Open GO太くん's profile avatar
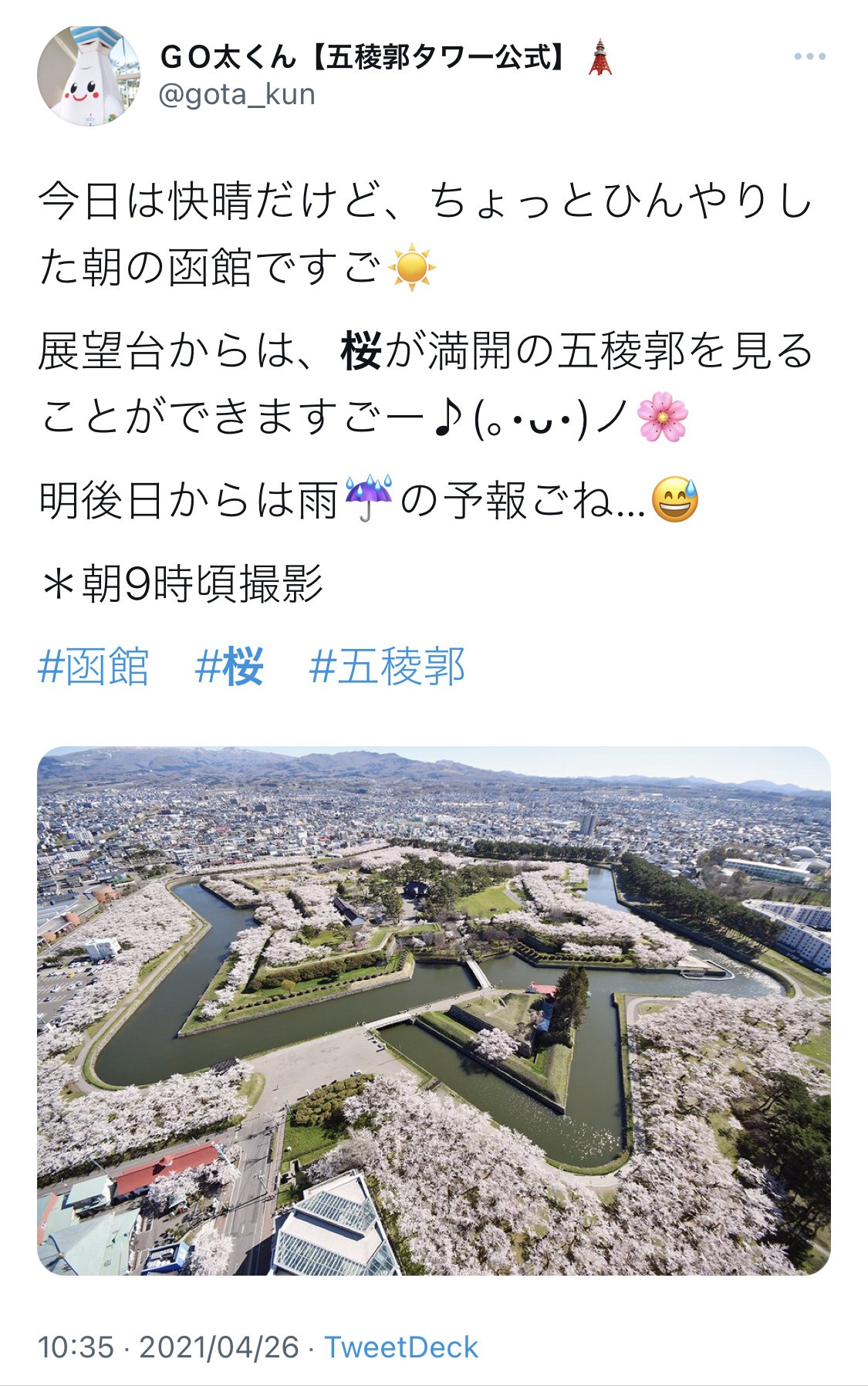 click(x=89, y=75)
